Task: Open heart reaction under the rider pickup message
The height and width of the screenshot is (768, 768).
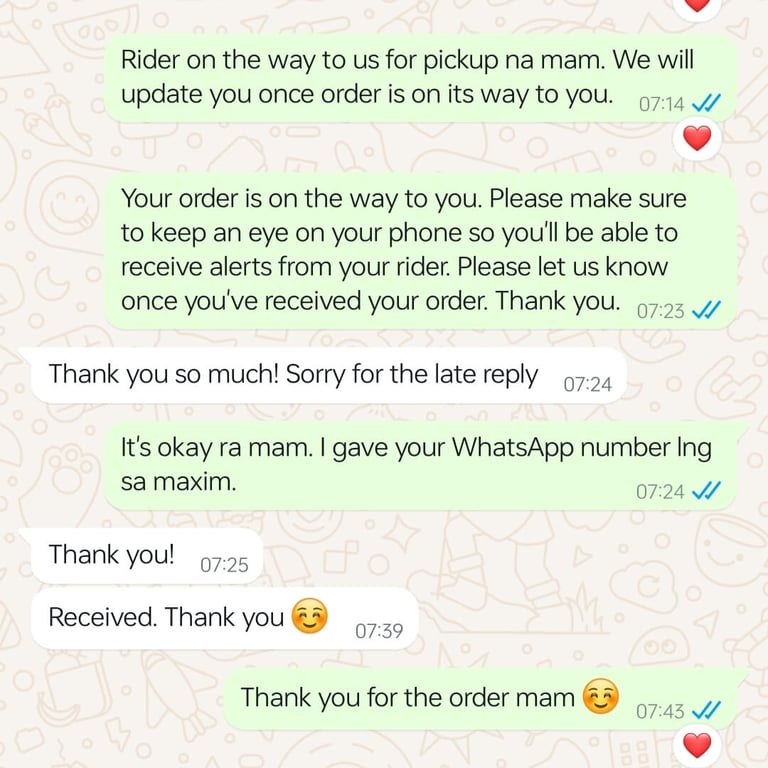Action: [x=697, y=138]
